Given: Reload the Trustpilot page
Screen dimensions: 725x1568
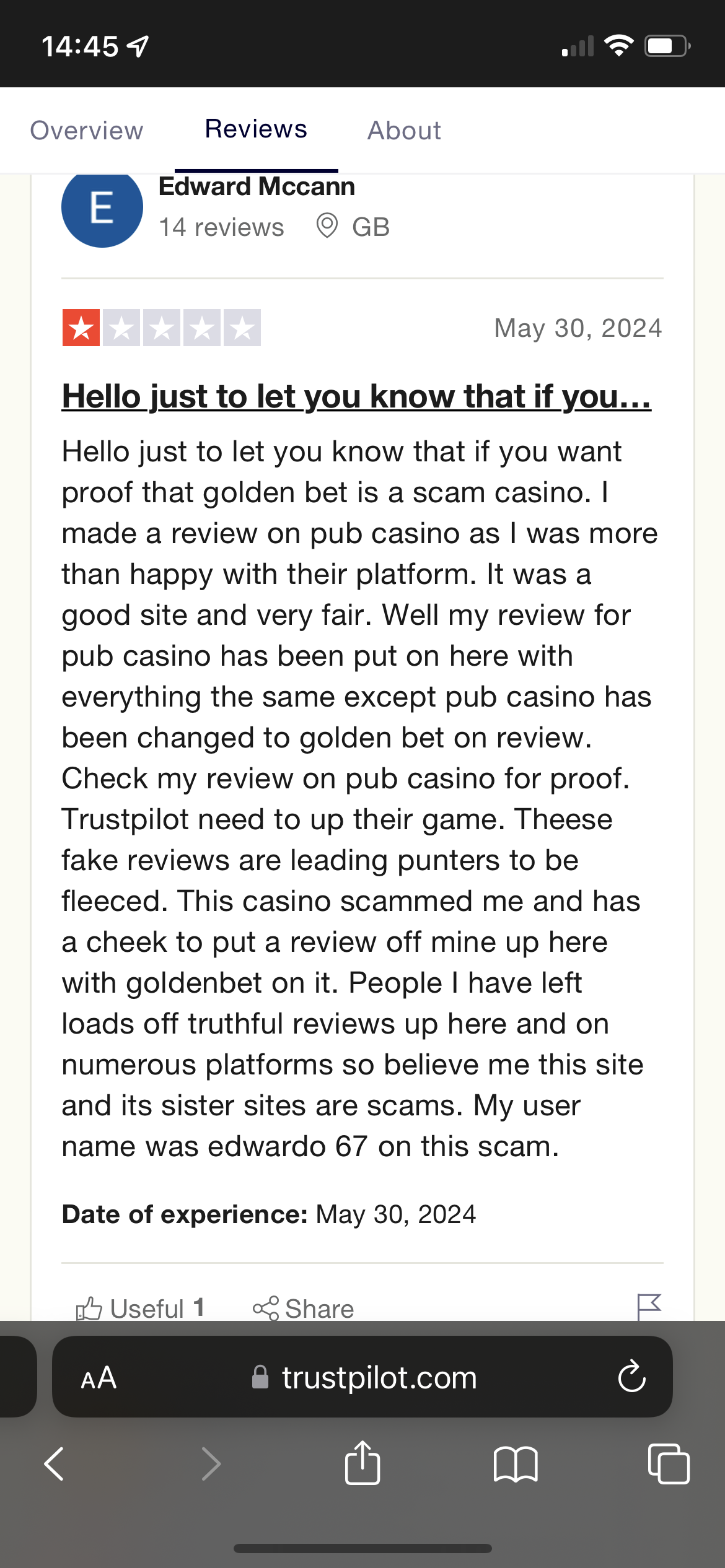Looking at the screenshot, I should point(631,1378).
